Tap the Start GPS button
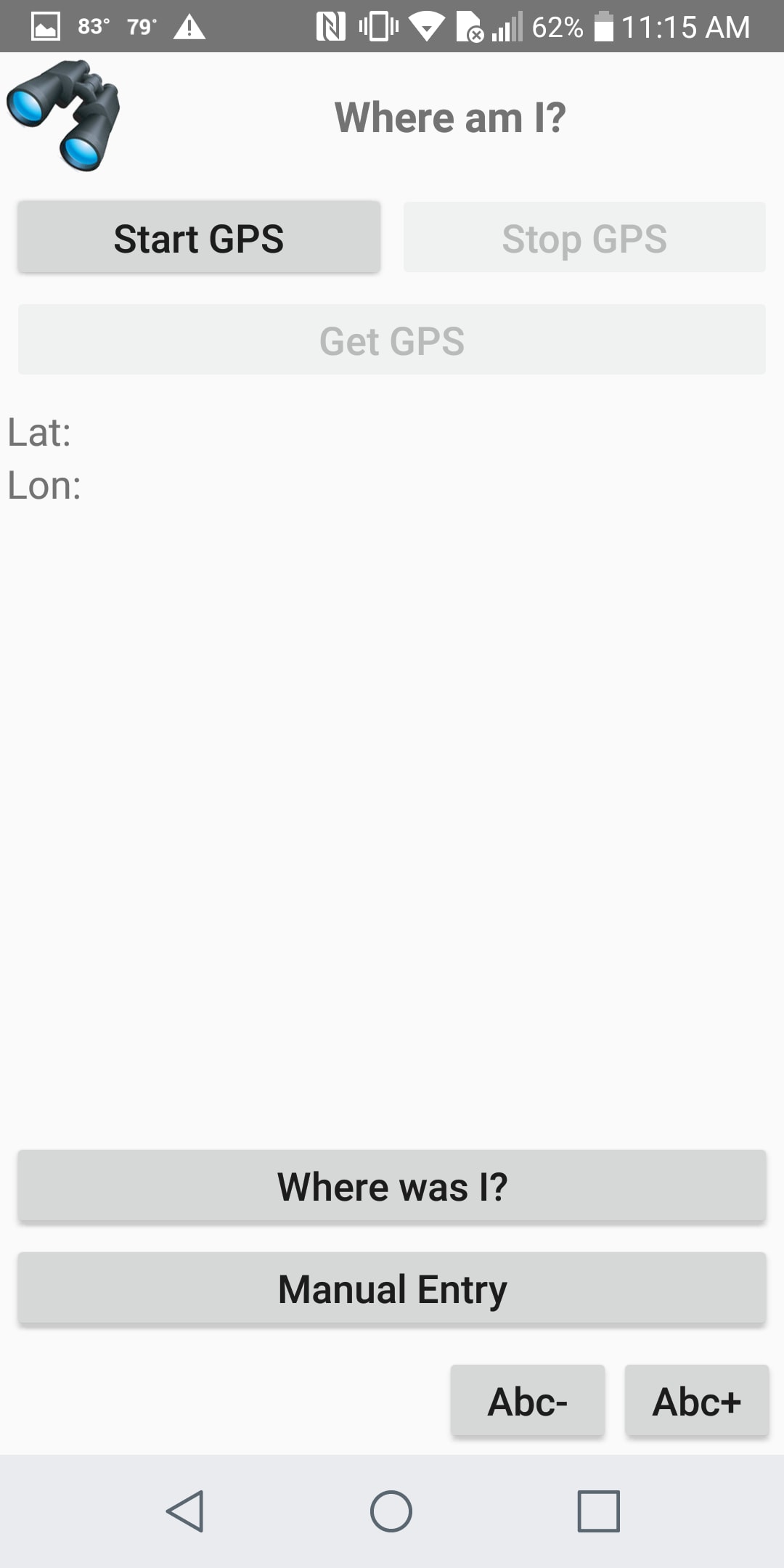The width and height of the screenshot is (784, 1568). pyautogui.click(x=199, y=238)
